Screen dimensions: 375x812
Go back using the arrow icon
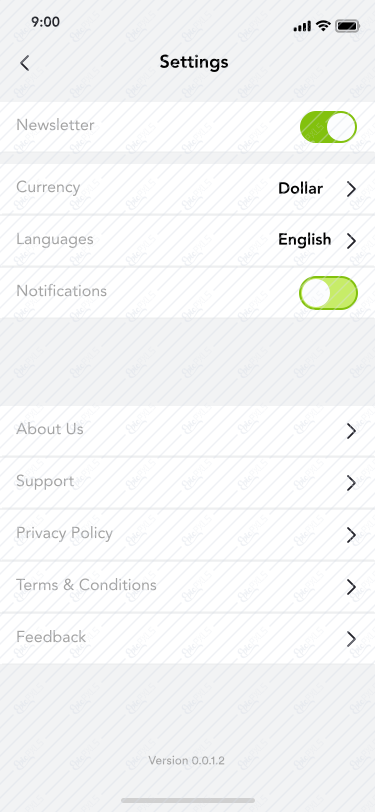tap(24, 63)
